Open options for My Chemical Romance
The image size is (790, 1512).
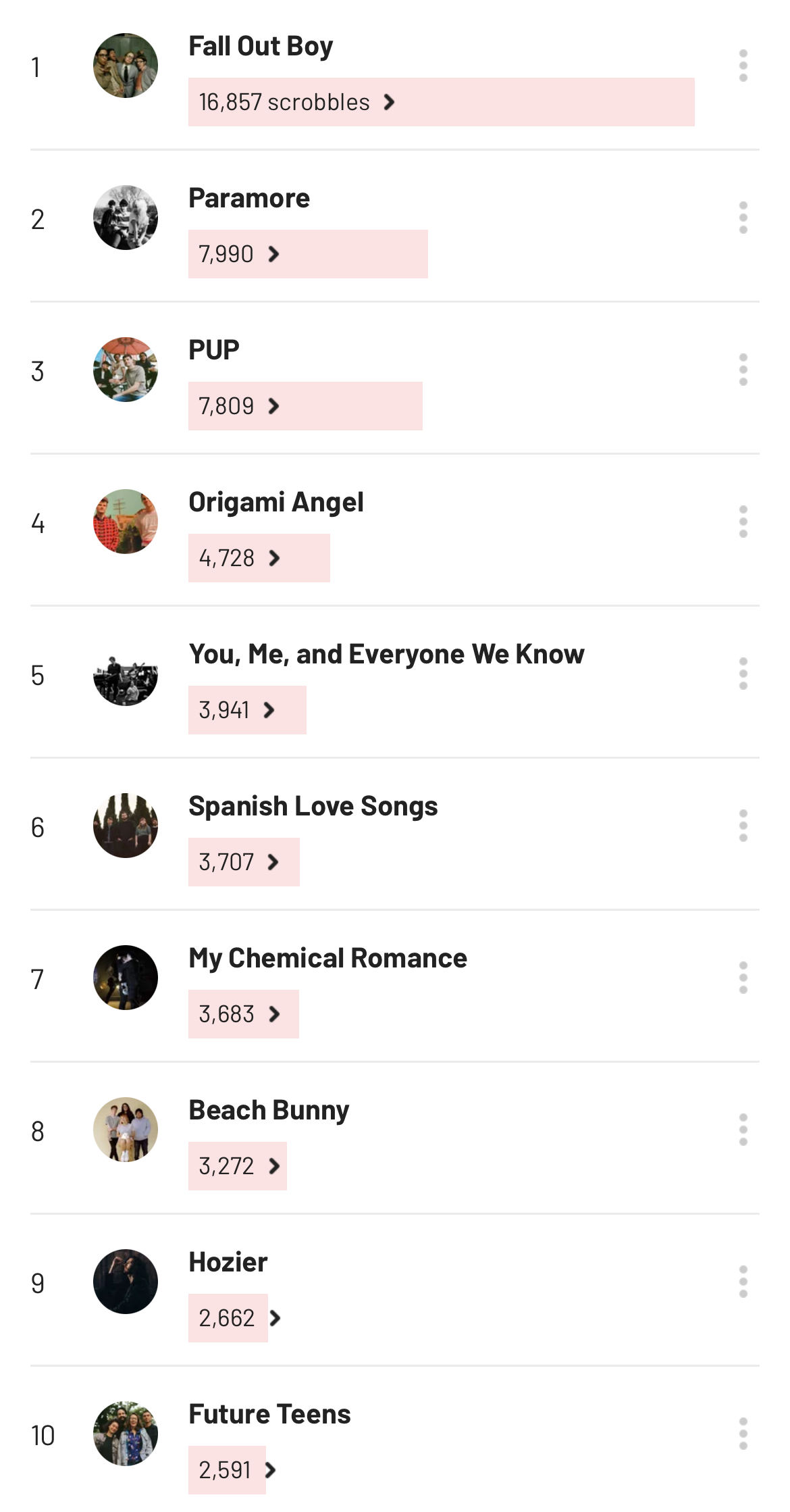[743, 978]
